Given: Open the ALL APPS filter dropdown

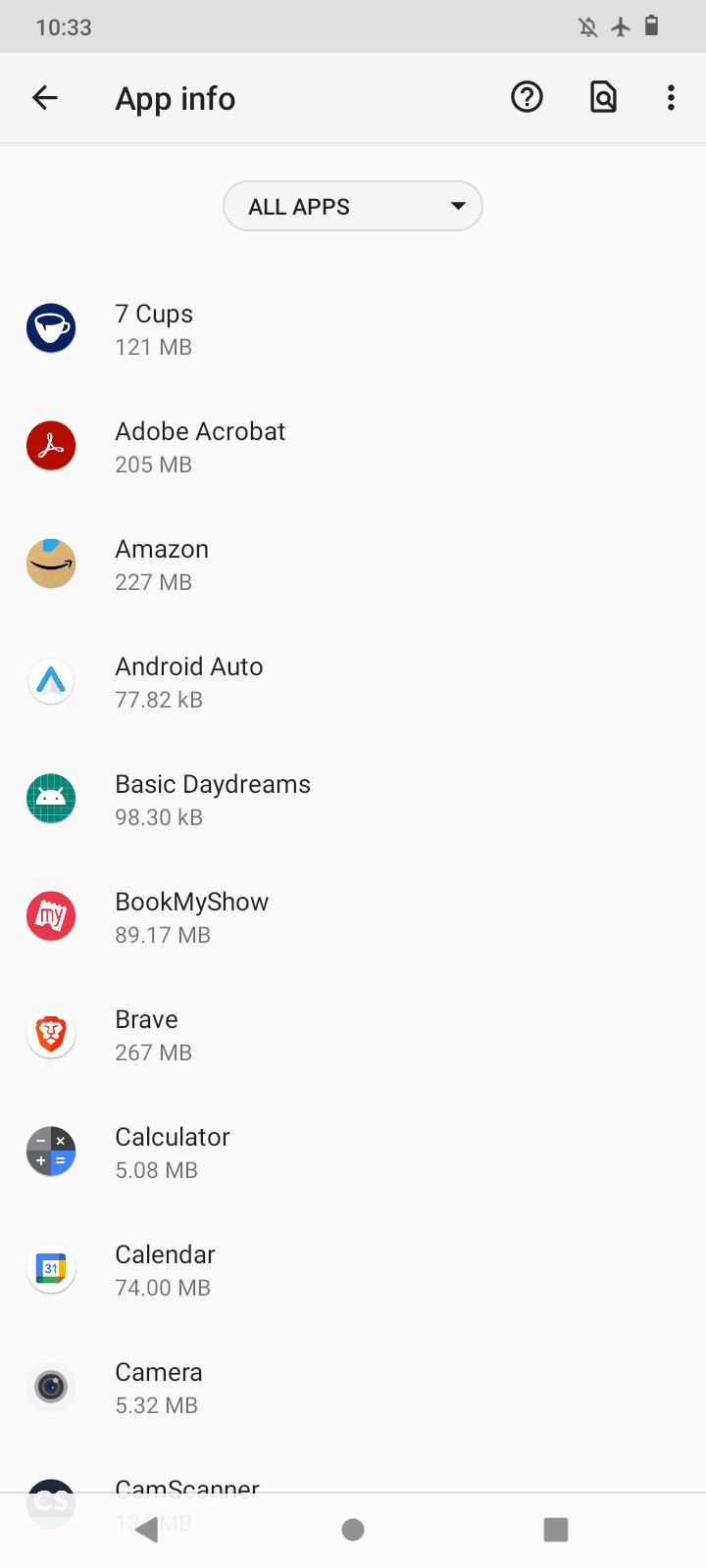Looking at the screenshot, I should 352,206.
